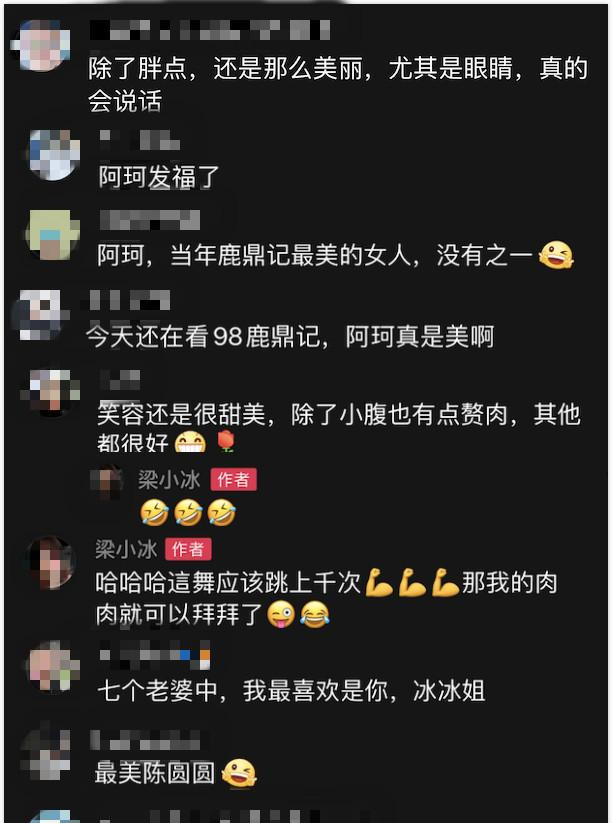This screenshot has height=823, width=612.
Task: Reply to the comment 最美陈圆圆
Action: [x=155, y=772]
